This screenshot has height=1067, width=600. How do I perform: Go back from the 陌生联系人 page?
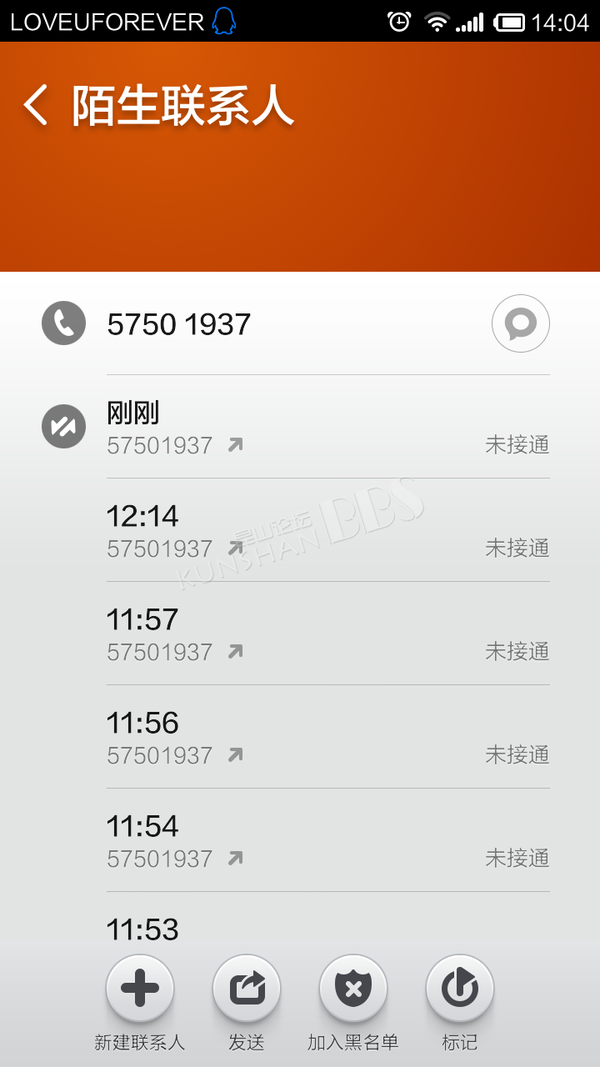tap(35, 105)
